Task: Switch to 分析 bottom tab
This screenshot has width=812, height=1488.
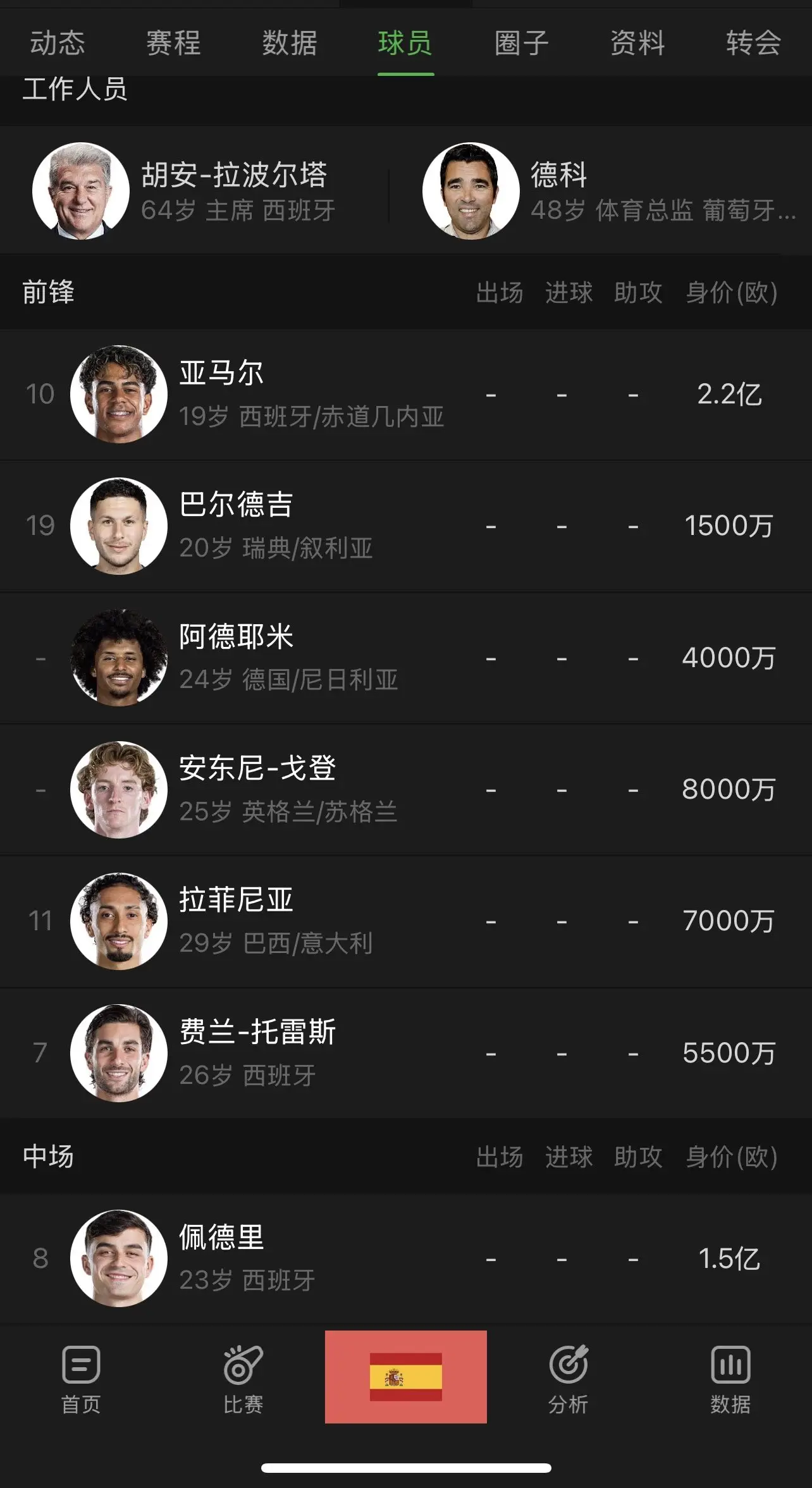Action: 569,1380
